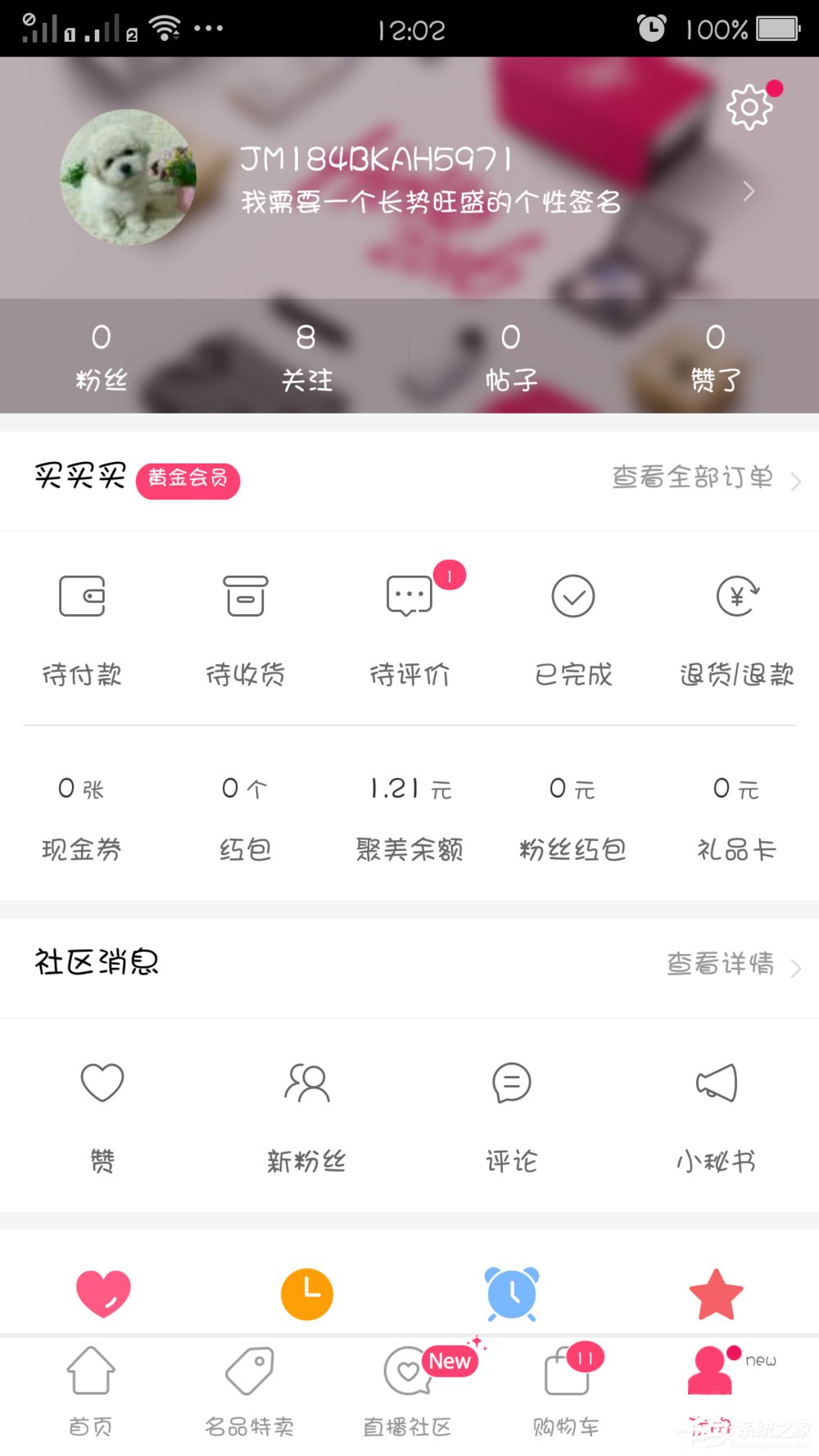This screenshot has height=1456, width=819.
Task: Open 退货/退款 returns and refunds
Action: (x=737, y=626)
